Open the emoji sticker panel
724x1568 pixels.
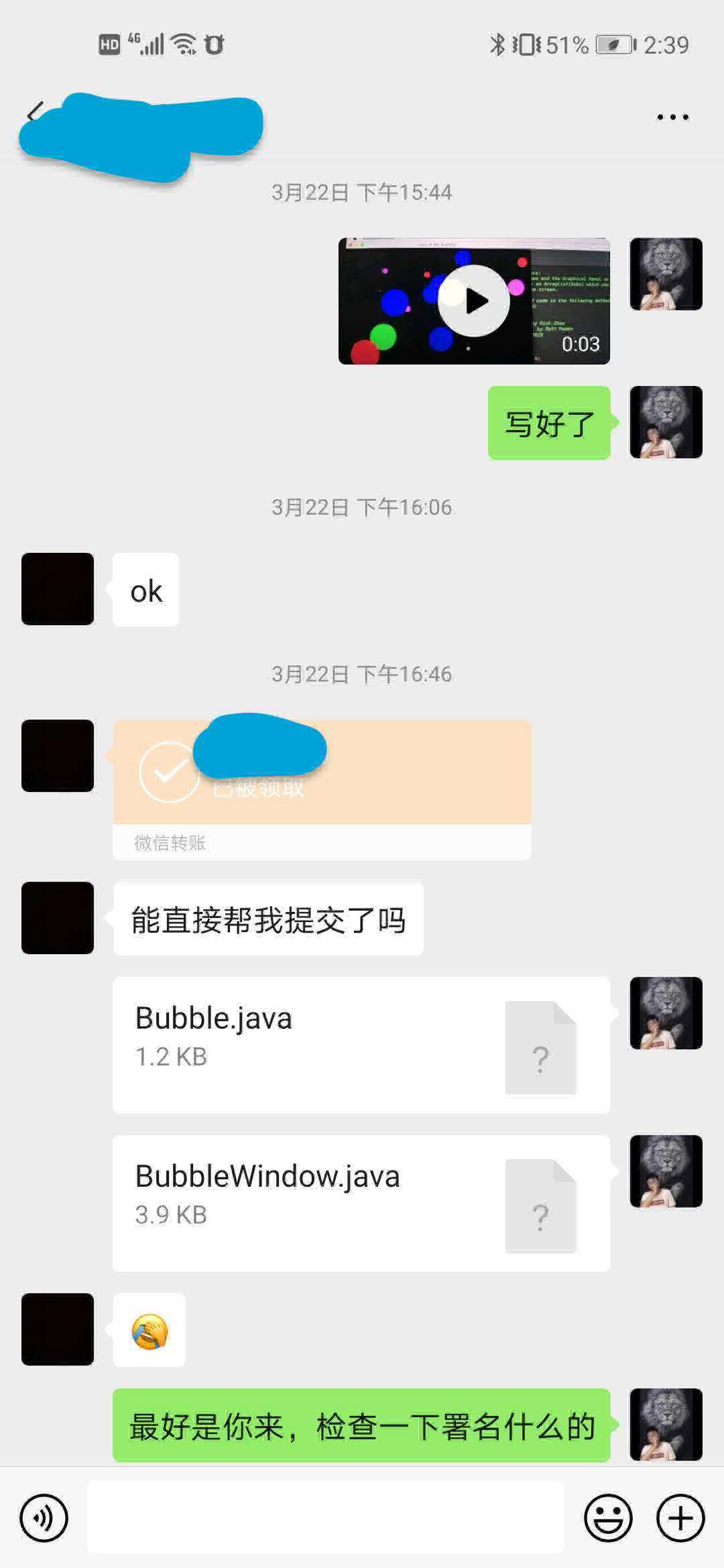(x=608, y=1518)
